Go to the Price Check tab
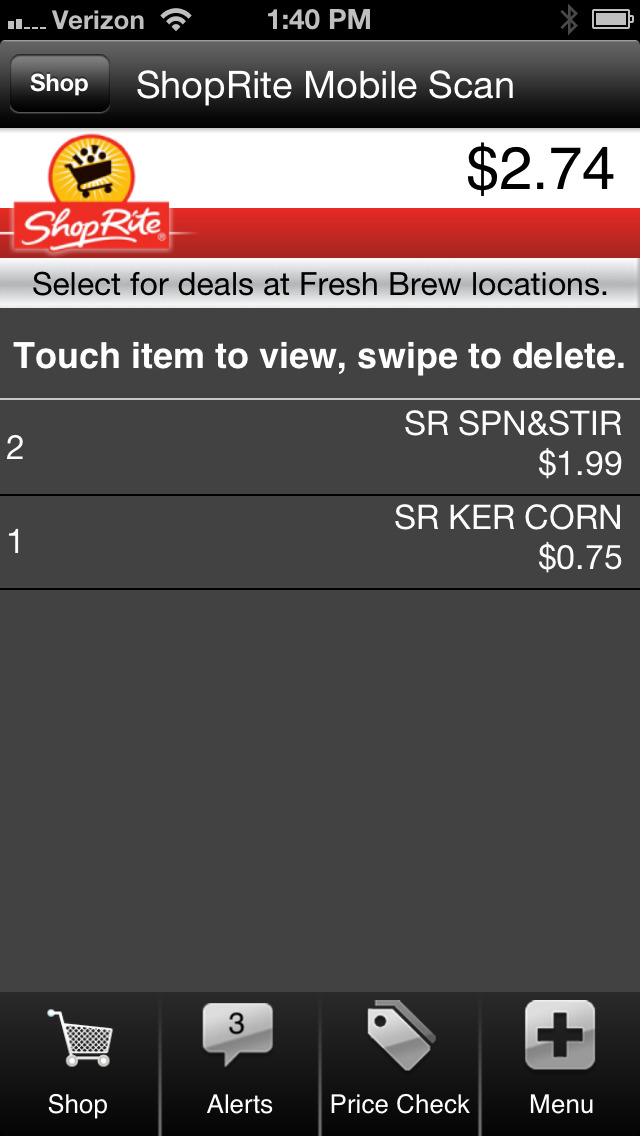The image size is (640, 1136). [x=399, y=1064]
